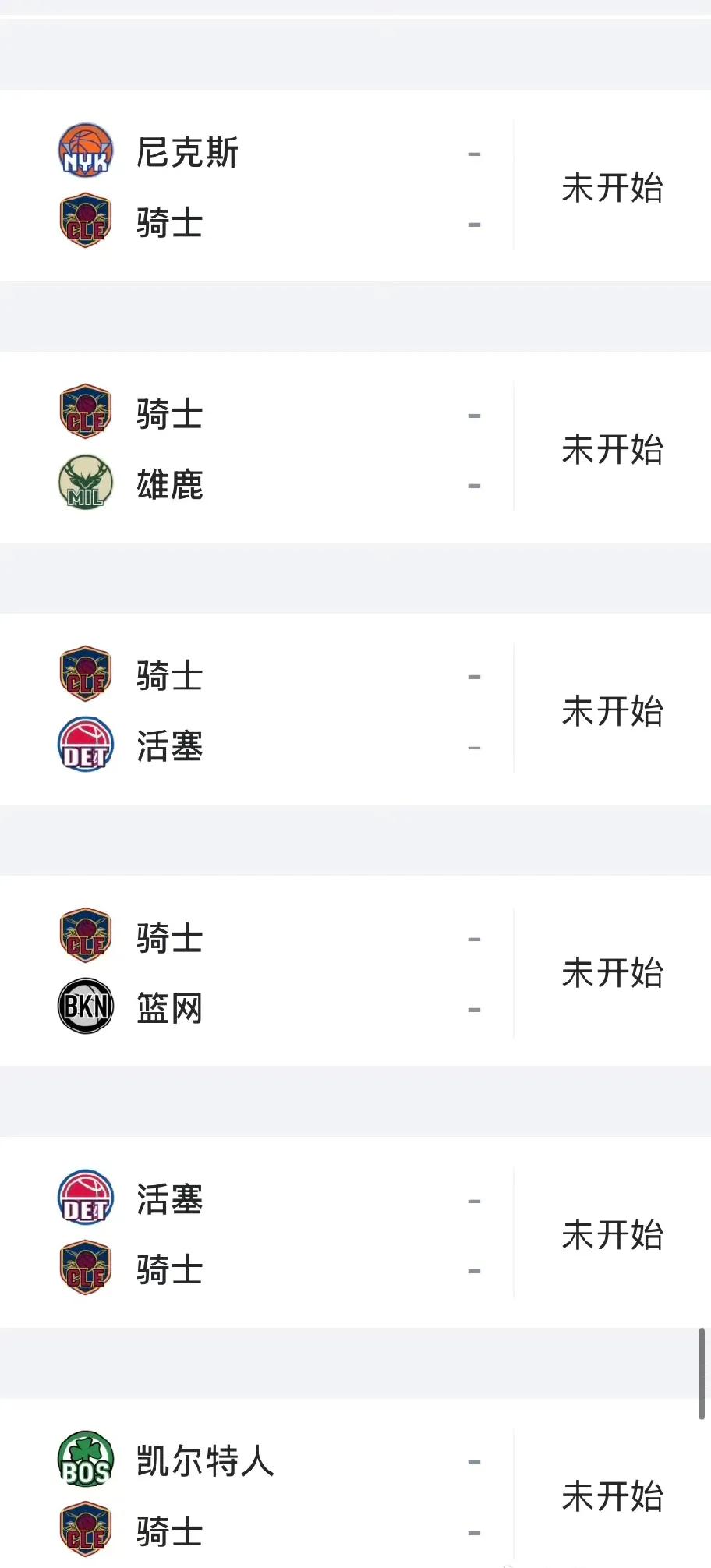Click 未开始 on the 骑士 vs 活塞 game
This screenshot has height=1568, width=711.
pyautogui.click(x=614, y=710)
